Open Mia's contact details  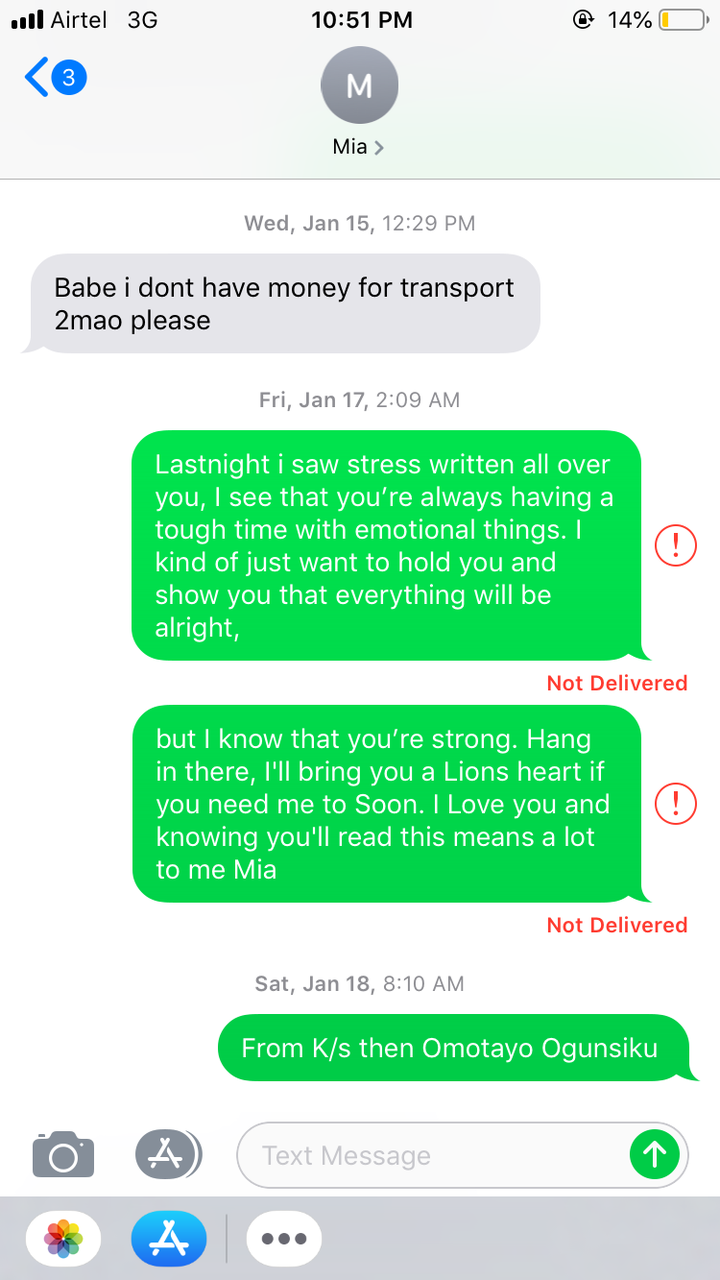click(x=359, y=102)
